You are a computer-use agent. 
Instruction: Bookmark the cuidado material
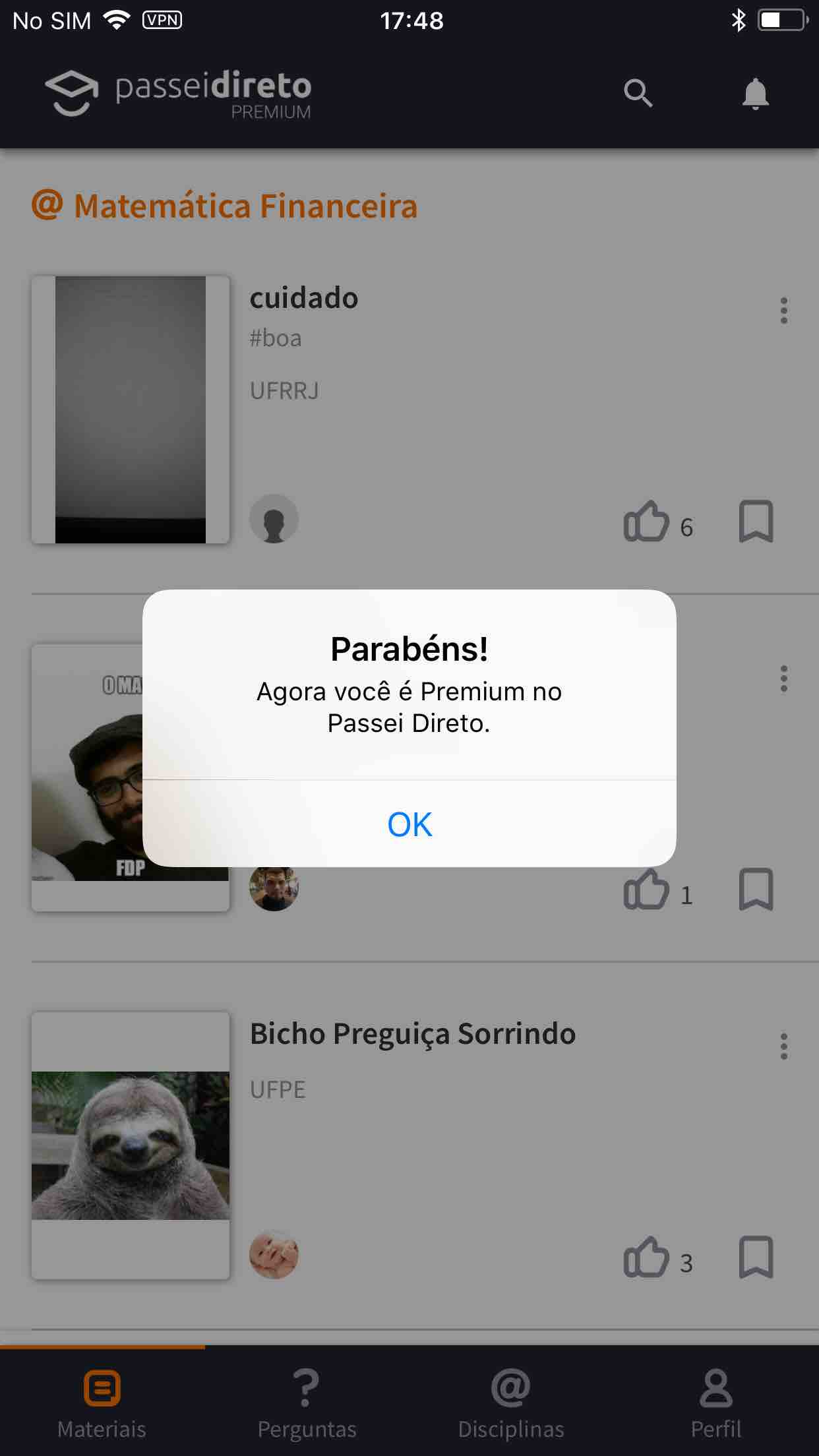coord(756,521)
